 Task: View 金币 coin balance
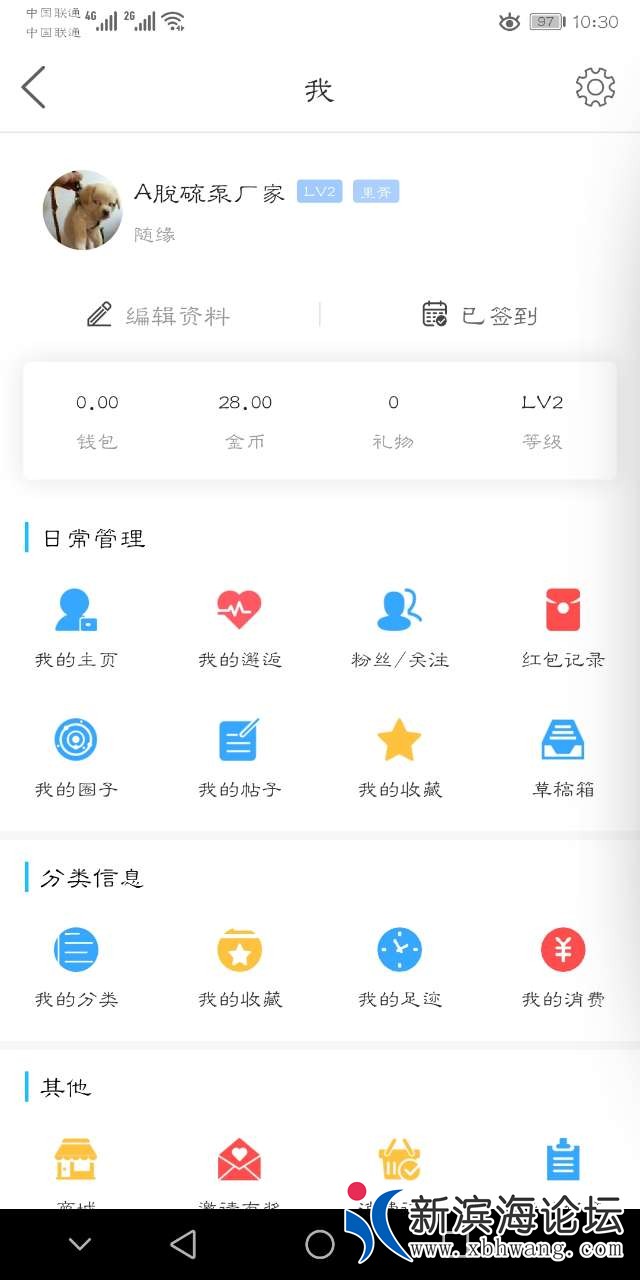(245, 420)
